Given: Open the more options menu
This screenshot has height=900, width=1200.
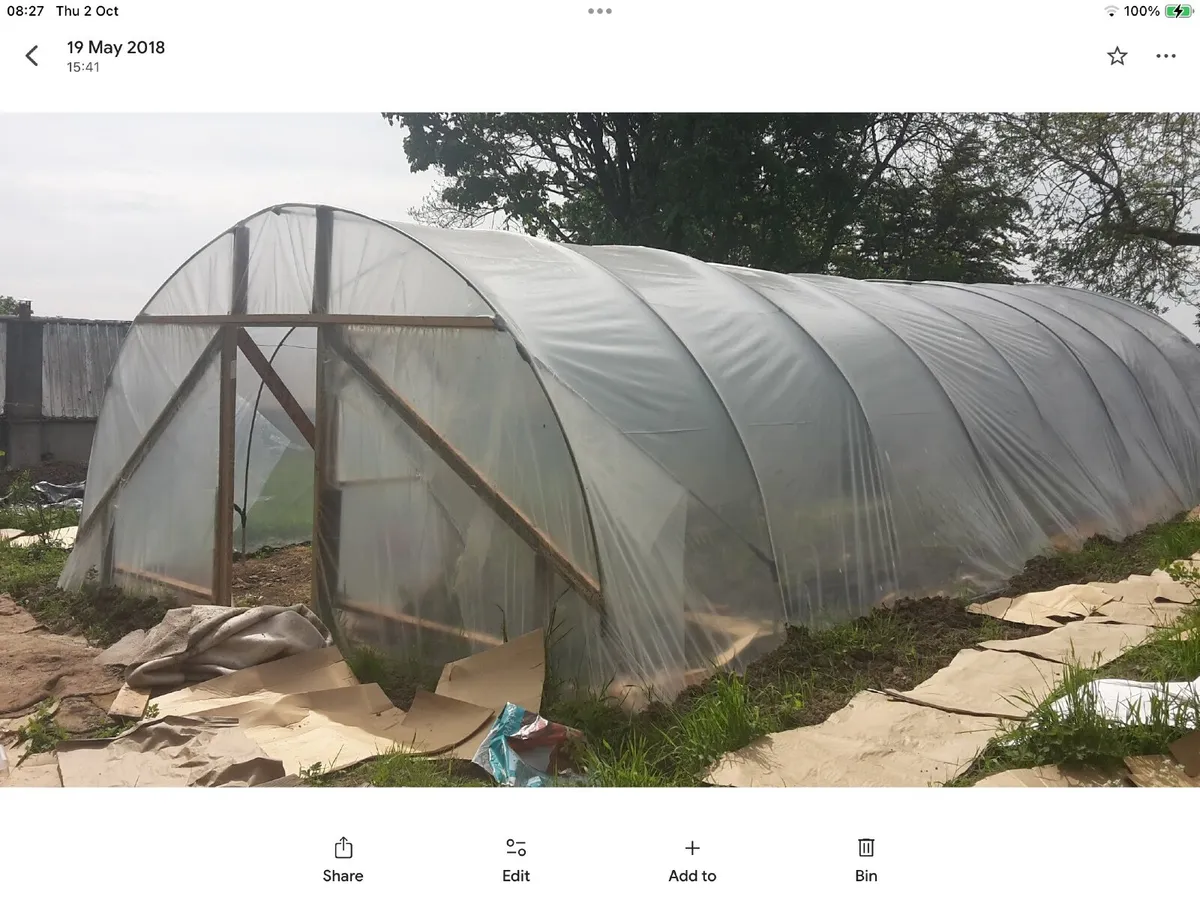Looking at the screenshot, I should pos(1166,56).
